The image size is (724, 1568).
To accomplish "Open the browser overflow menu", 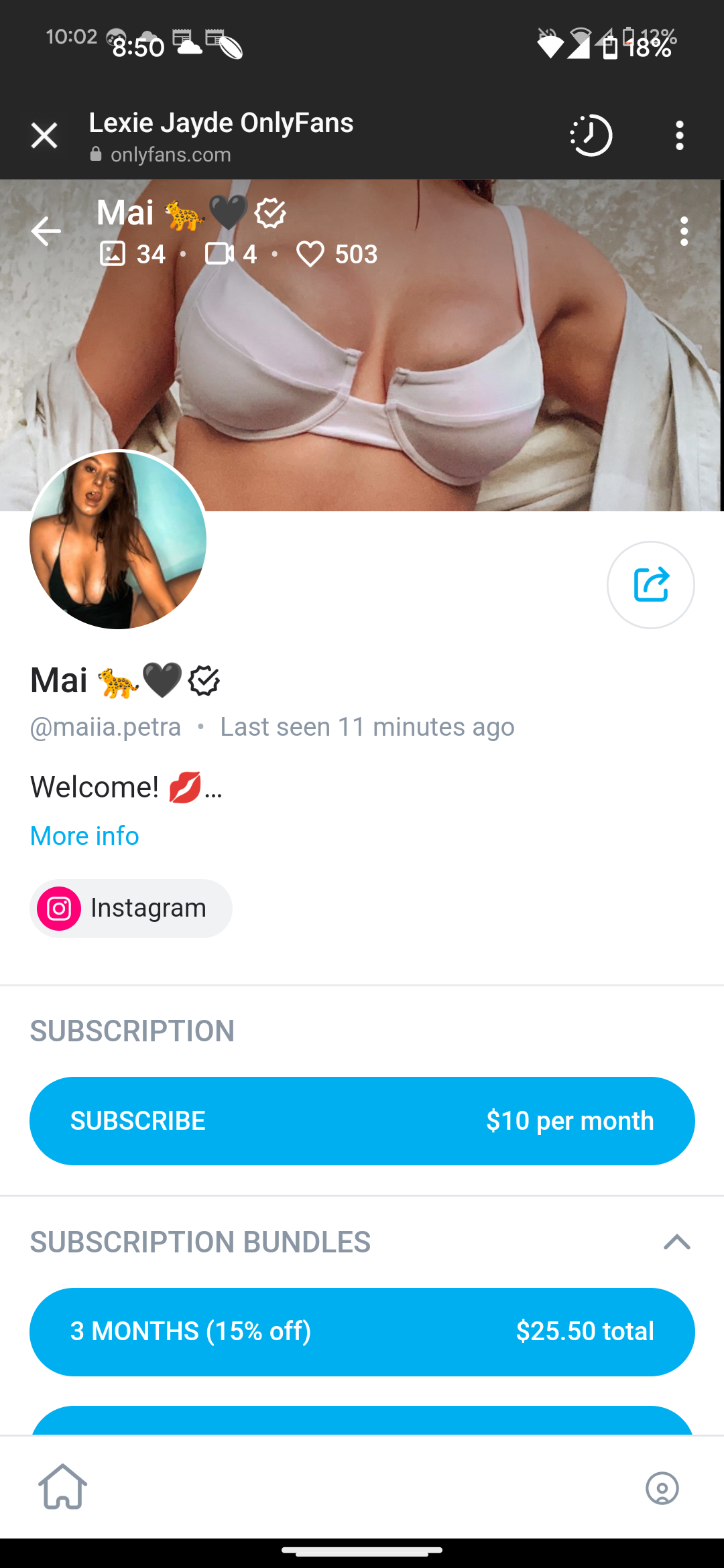I will click(680, 135).
